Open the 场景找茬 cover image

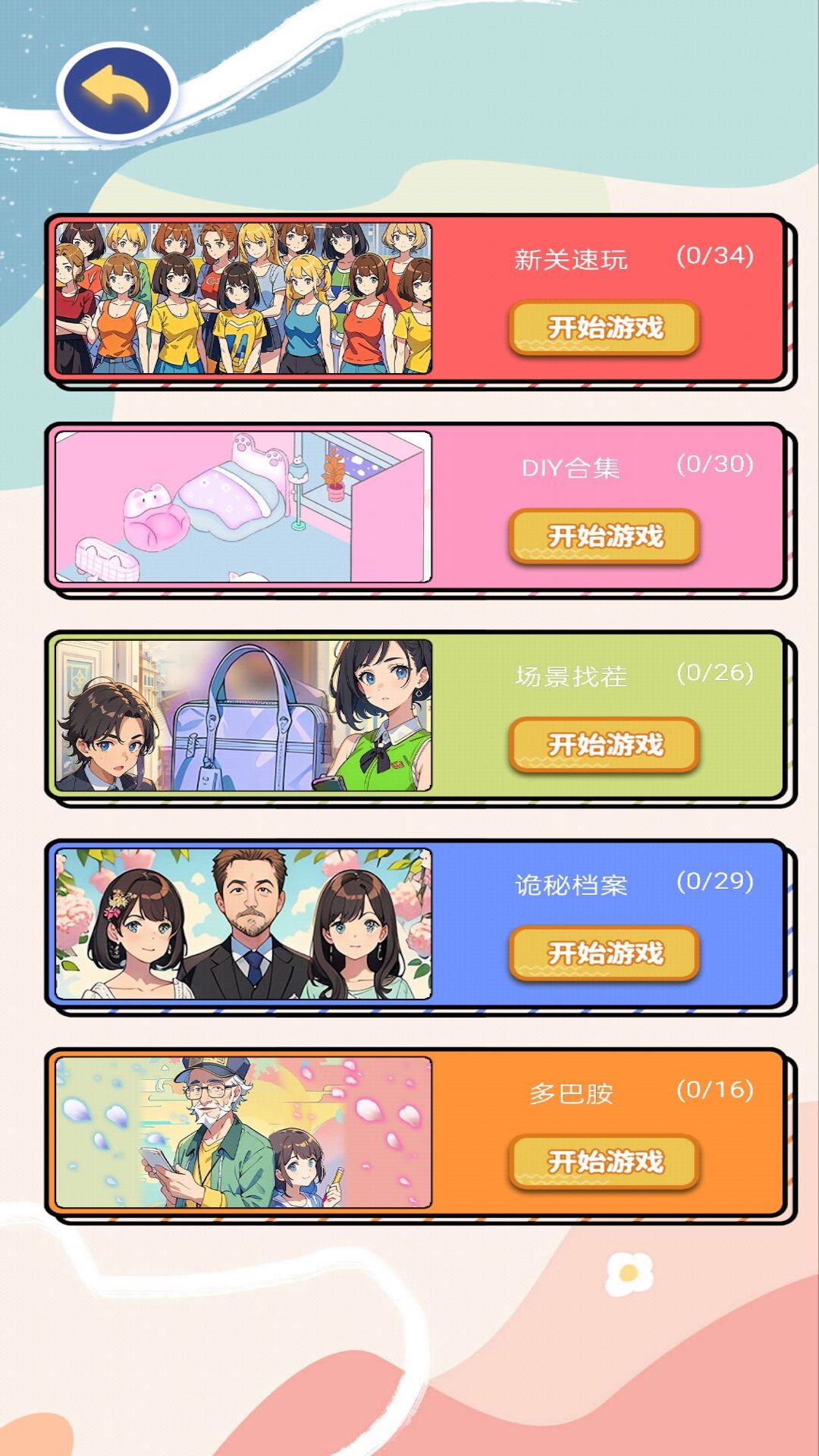point(243,715)
